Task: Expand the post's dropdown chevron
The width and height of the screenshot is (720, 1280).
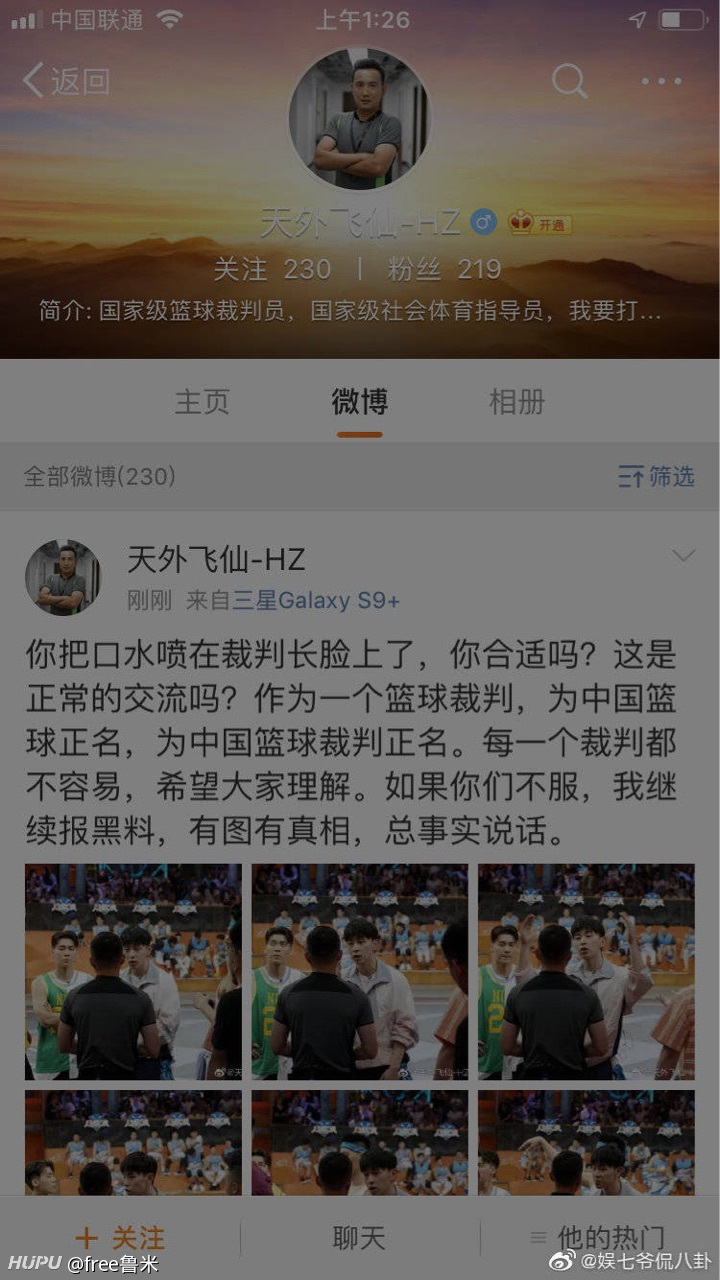Action: (684, 555)
